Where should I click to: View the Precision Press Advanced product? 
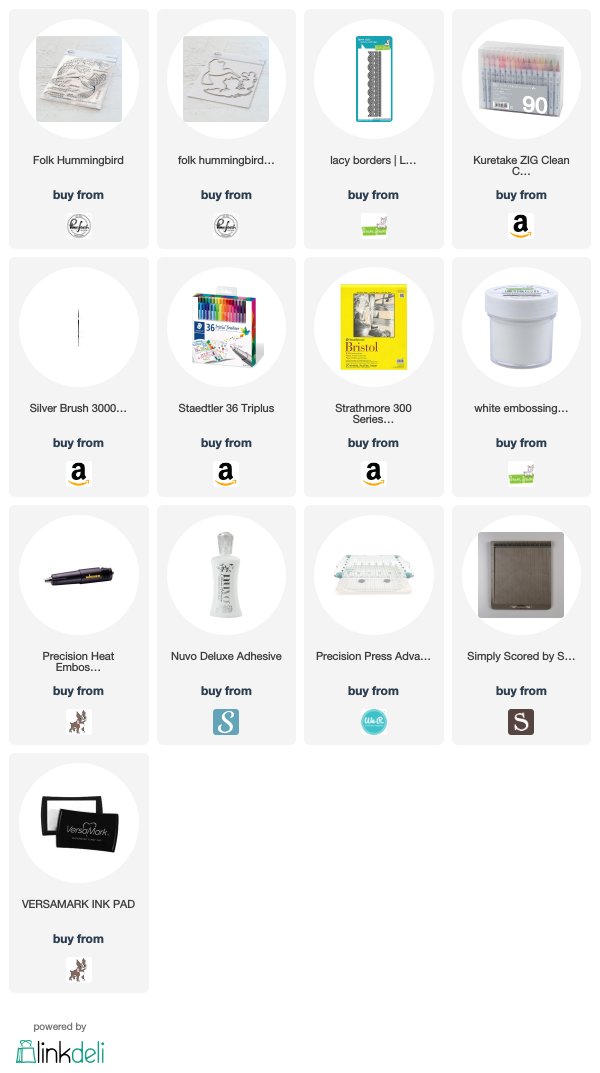(373, 625)
